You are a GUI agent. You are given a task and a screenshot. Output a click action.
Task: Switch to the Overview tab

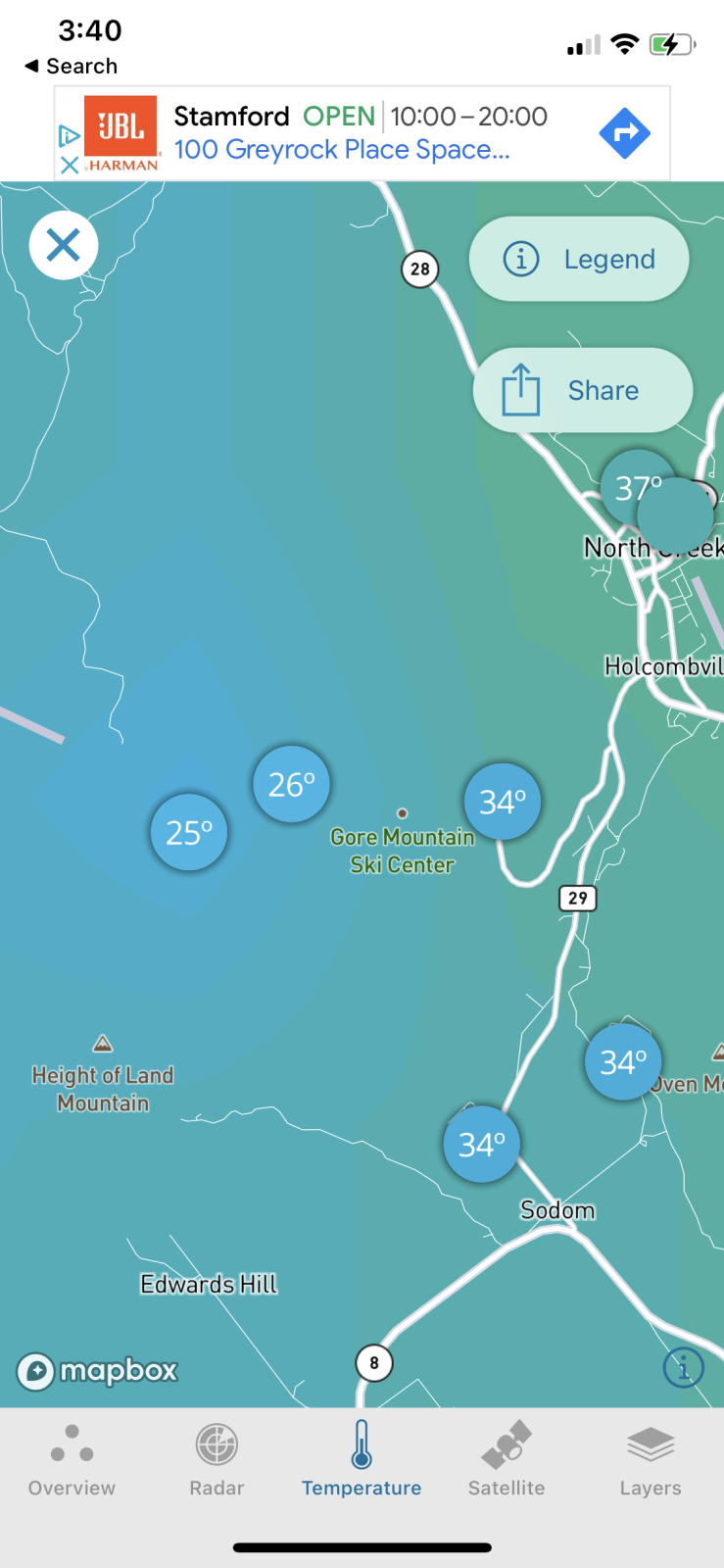click(72, 1460)
